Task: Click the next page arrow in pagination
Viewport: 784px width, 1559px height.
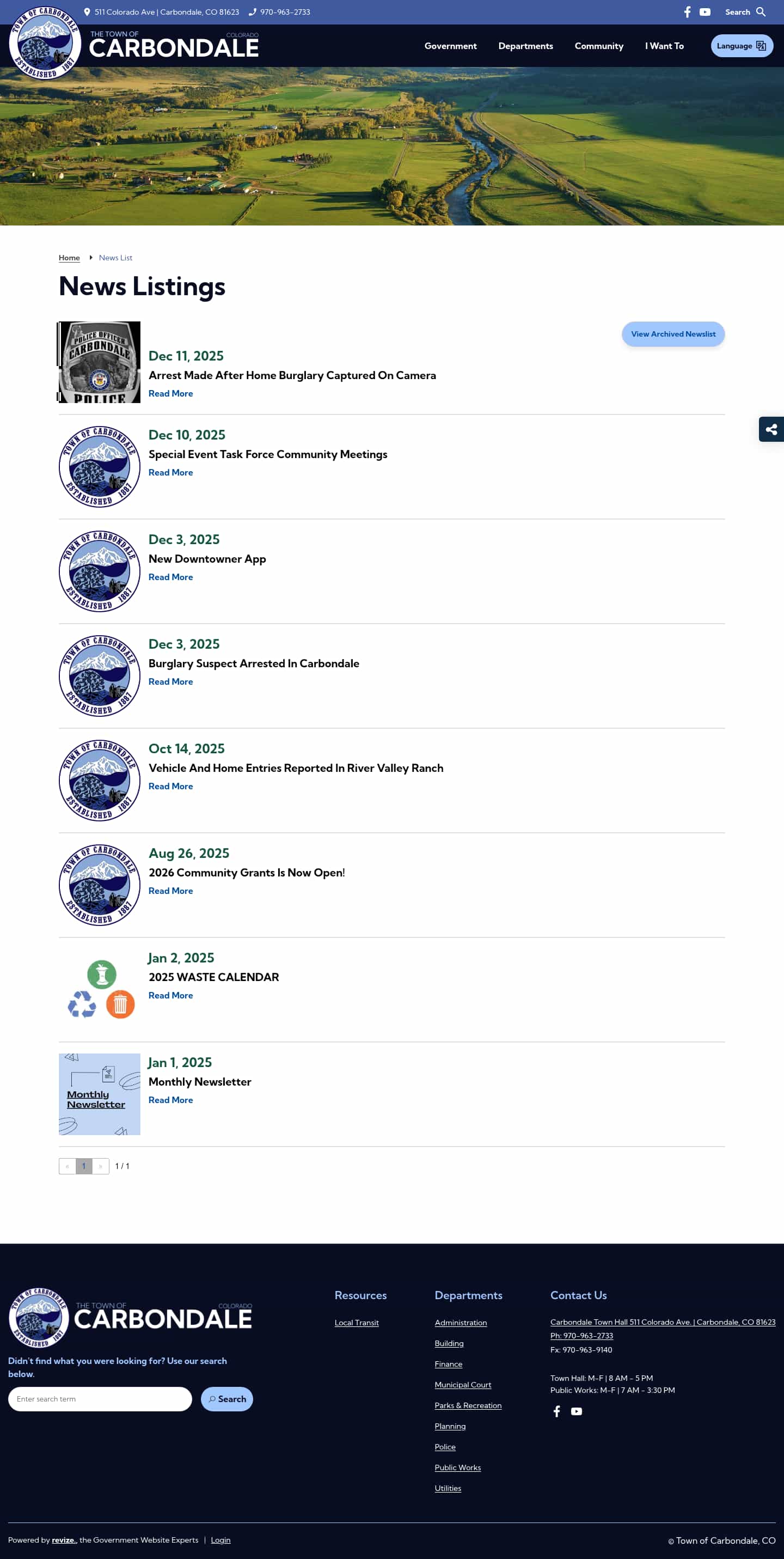Action: 100,1166
